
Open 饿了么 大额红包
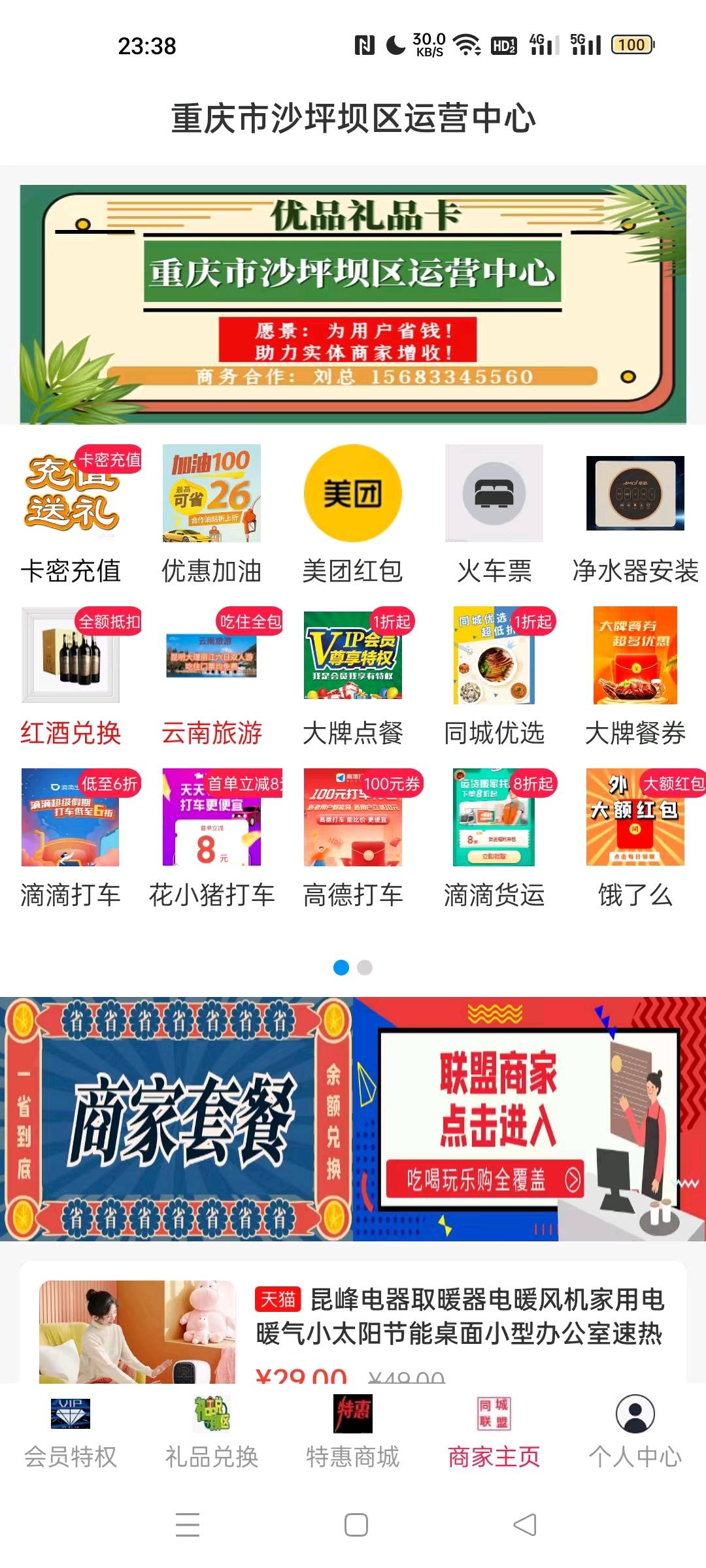(x=635, y=838)
